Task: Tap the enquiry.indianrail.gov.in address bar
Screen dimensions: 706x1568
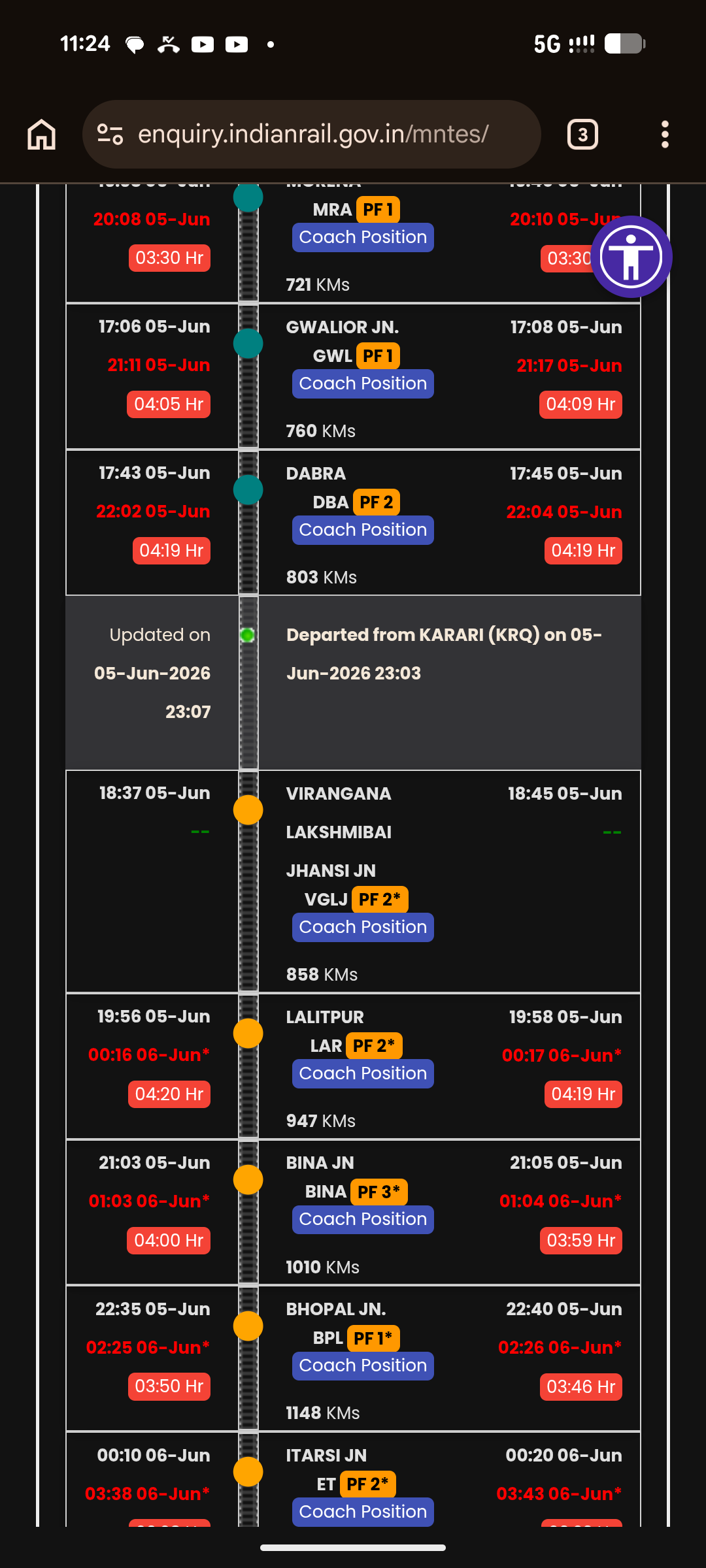Action: tap(312, 135)
